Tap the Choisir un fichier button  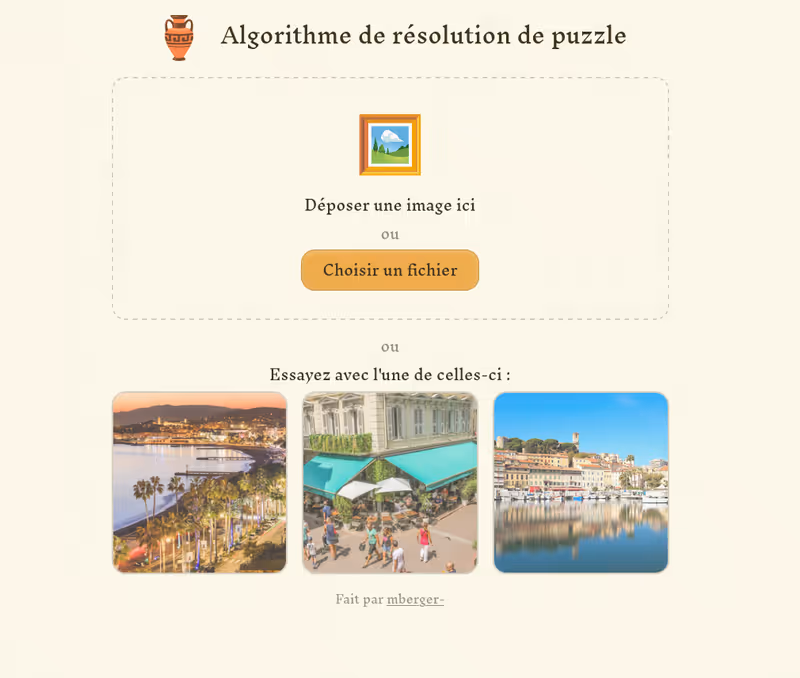pos(390,270)
